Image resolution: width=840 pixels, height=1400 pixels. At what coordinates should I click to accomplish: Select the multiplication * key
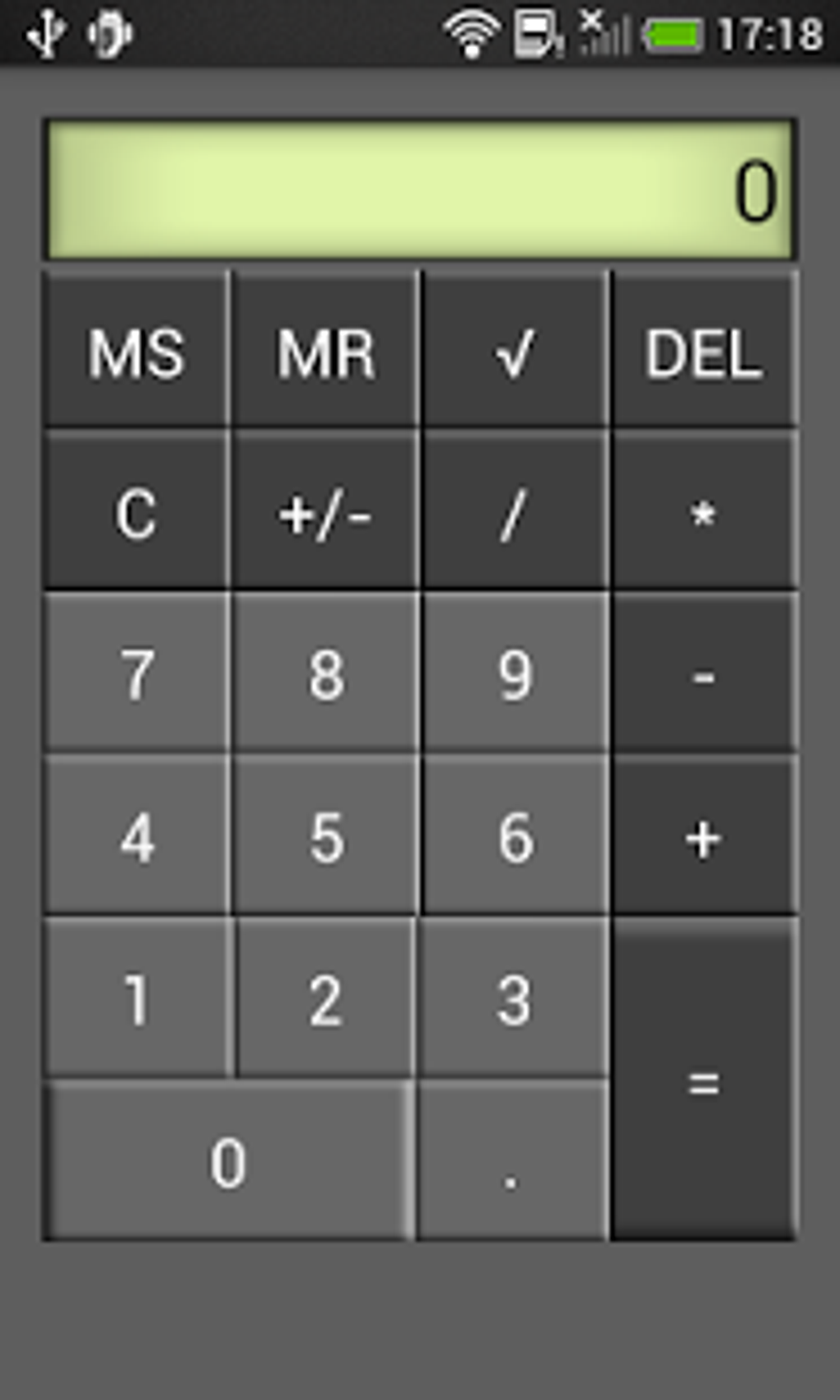tap(704, 511)
